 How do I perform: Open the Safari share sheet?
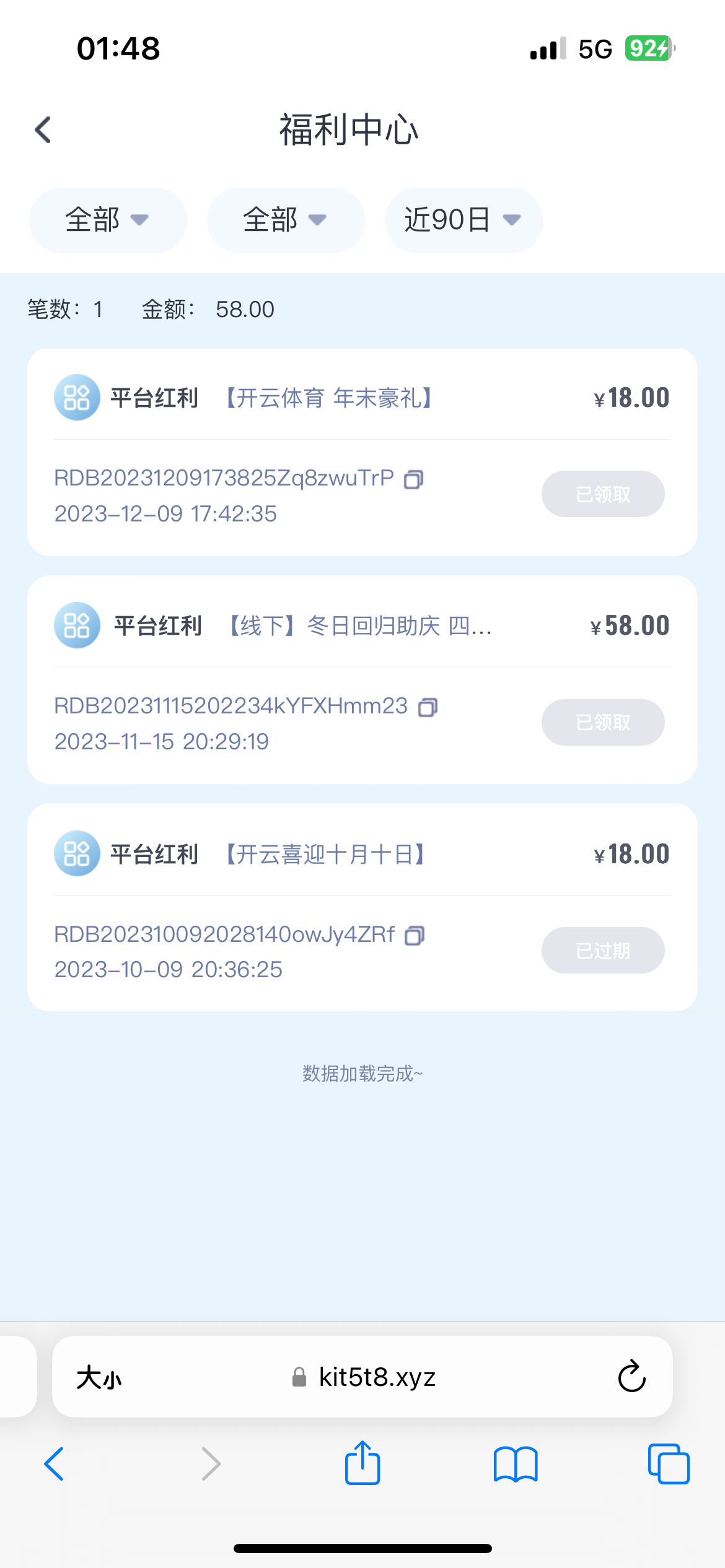tap(362, 1463)
